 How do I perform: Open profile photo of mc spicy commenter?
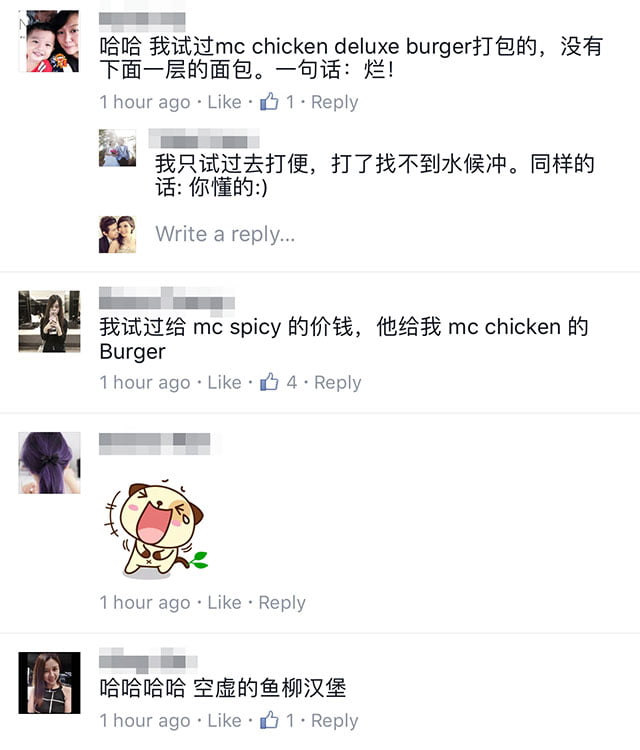[49, 322]
